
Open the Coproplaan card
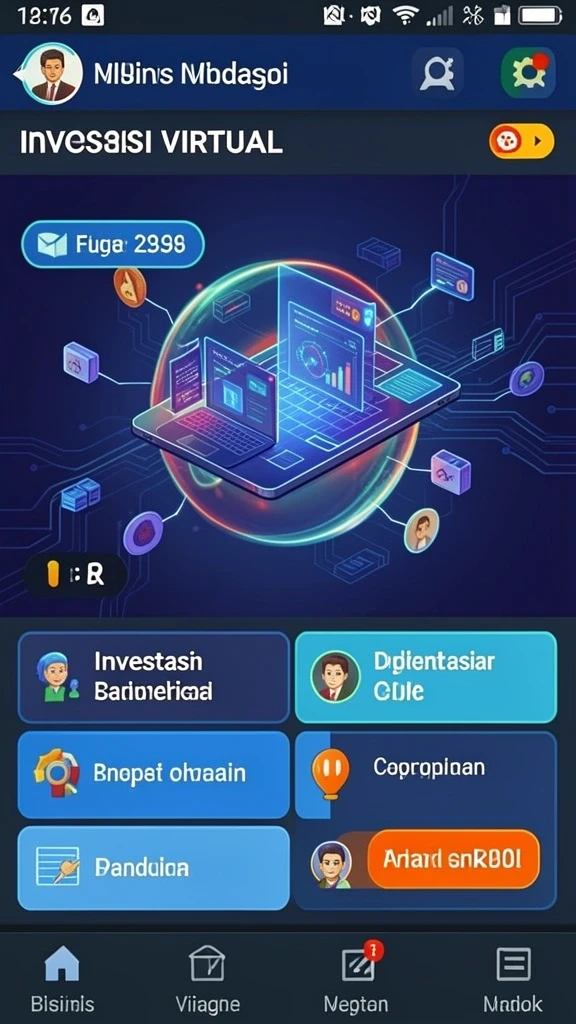point(426,775)
